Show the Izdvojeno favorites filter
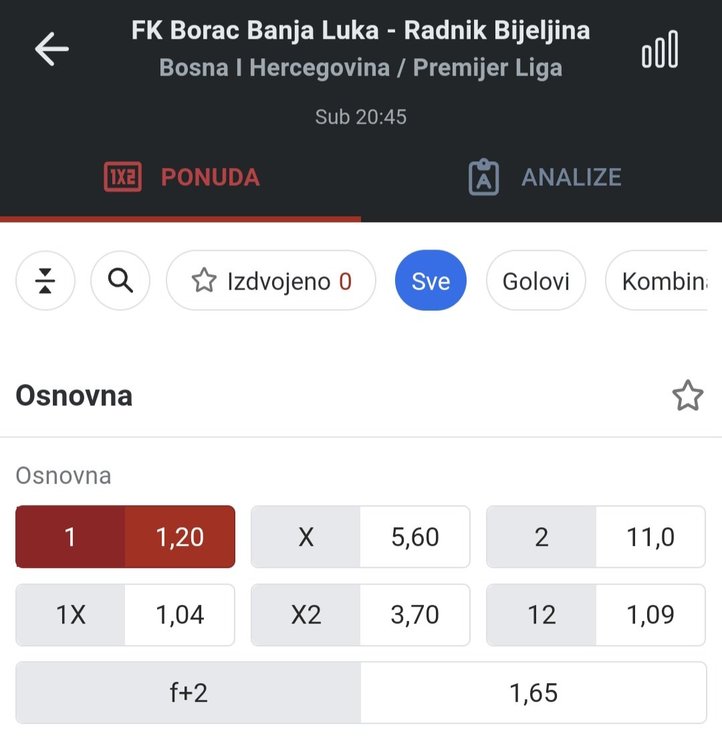Image resolution: width=722 pixels, height=750 pixels. (271, 281)
